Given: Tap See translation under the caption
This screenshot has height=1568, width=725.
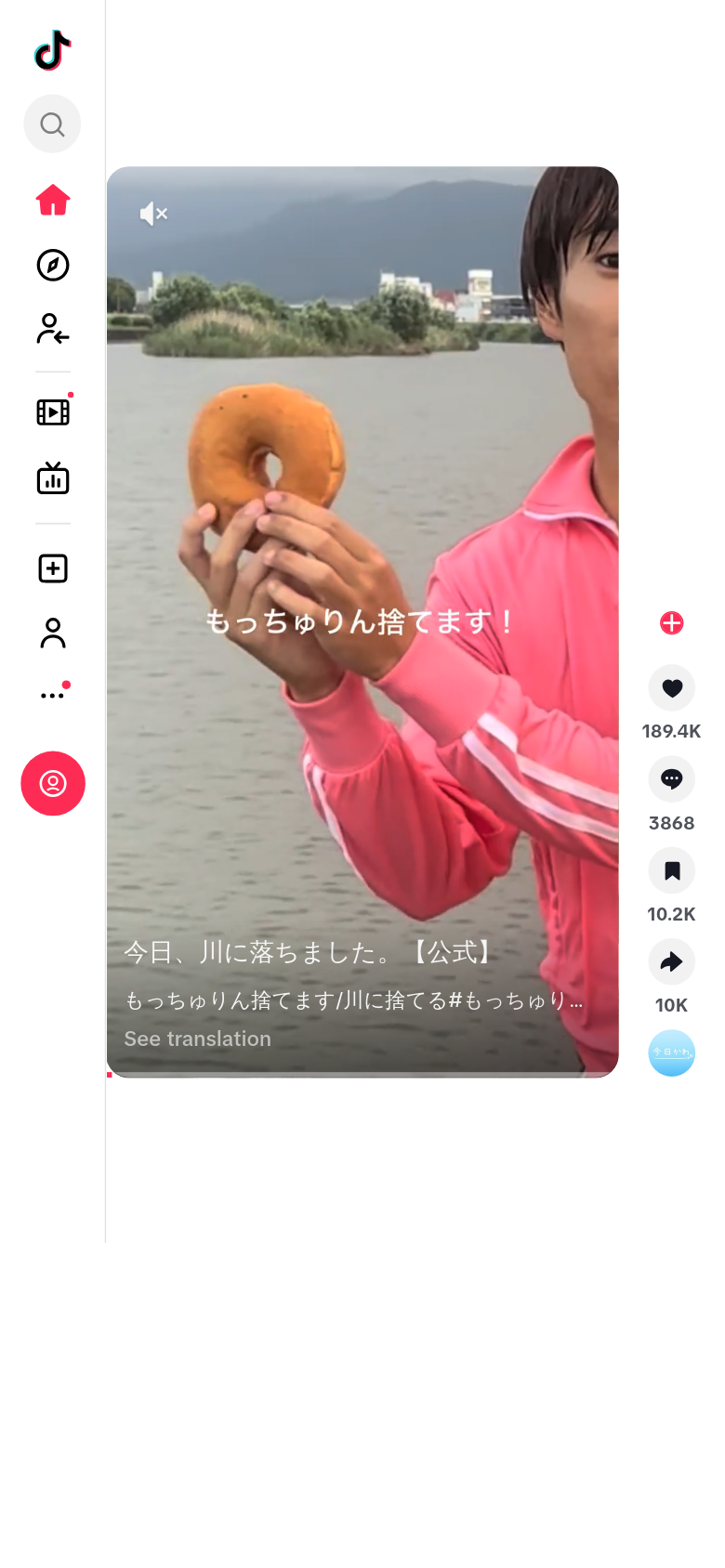Looking at the screenshot, I should (198, 1039).
